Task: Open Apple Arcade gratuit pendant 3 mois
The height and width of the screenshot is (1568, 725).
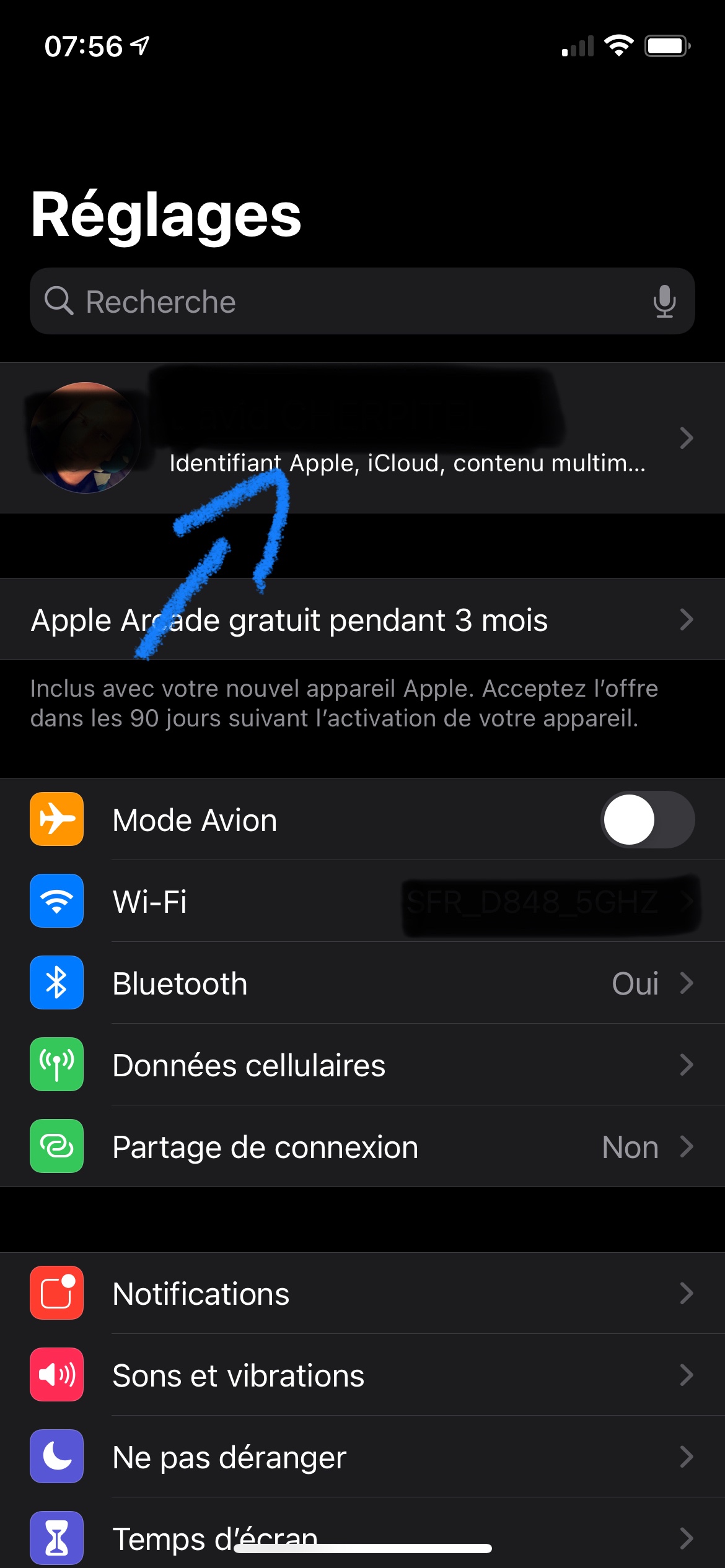Action: 362,619
